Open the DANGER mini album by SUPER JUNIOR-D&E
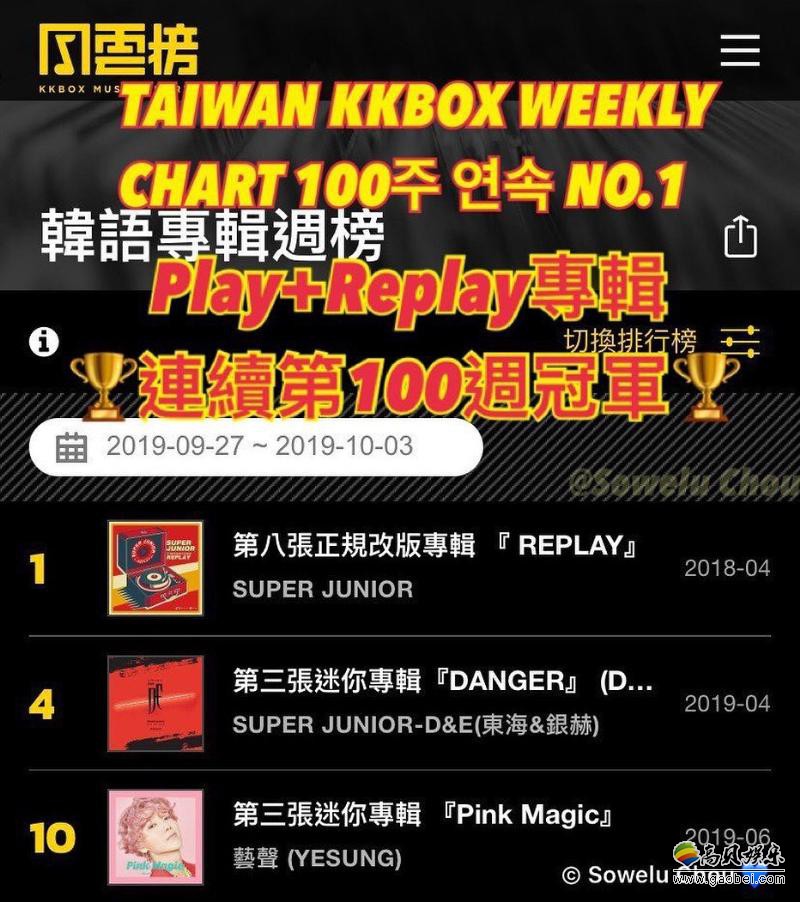 pyautogui.click(x=441, y=702)
